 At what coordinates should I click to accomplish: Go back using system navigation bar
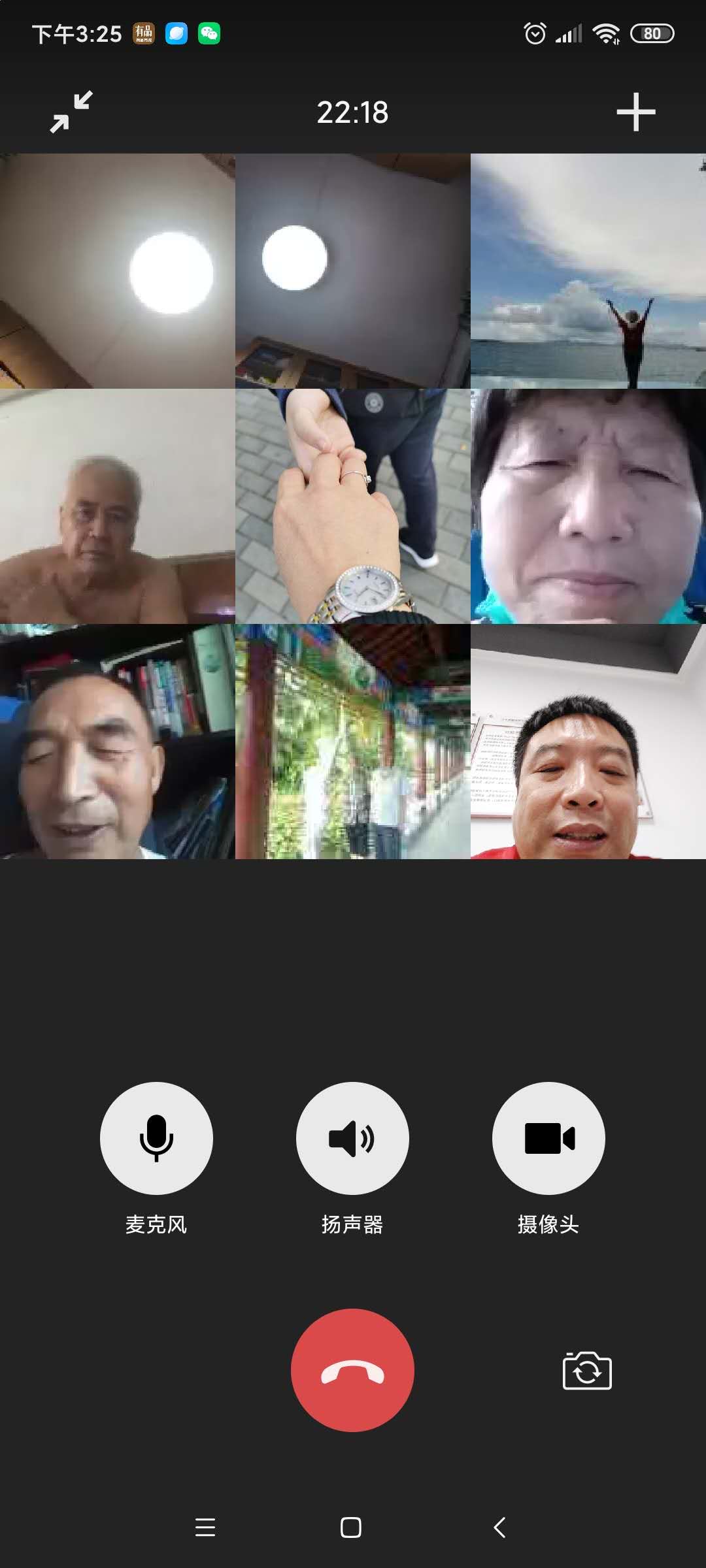point(499,1527)
